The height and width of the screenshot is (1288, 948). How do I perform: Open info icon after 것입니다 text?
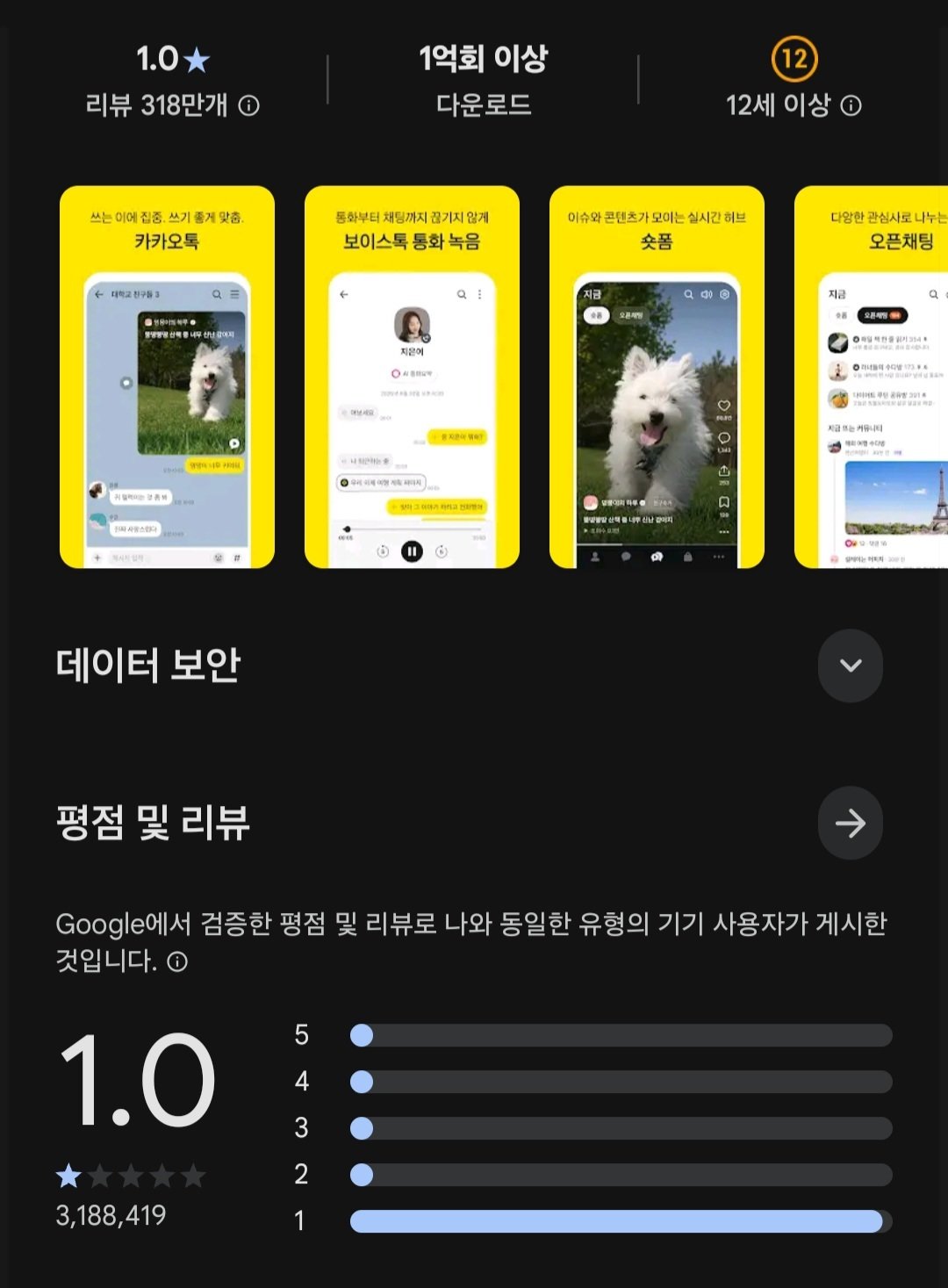tap(177, 962)
